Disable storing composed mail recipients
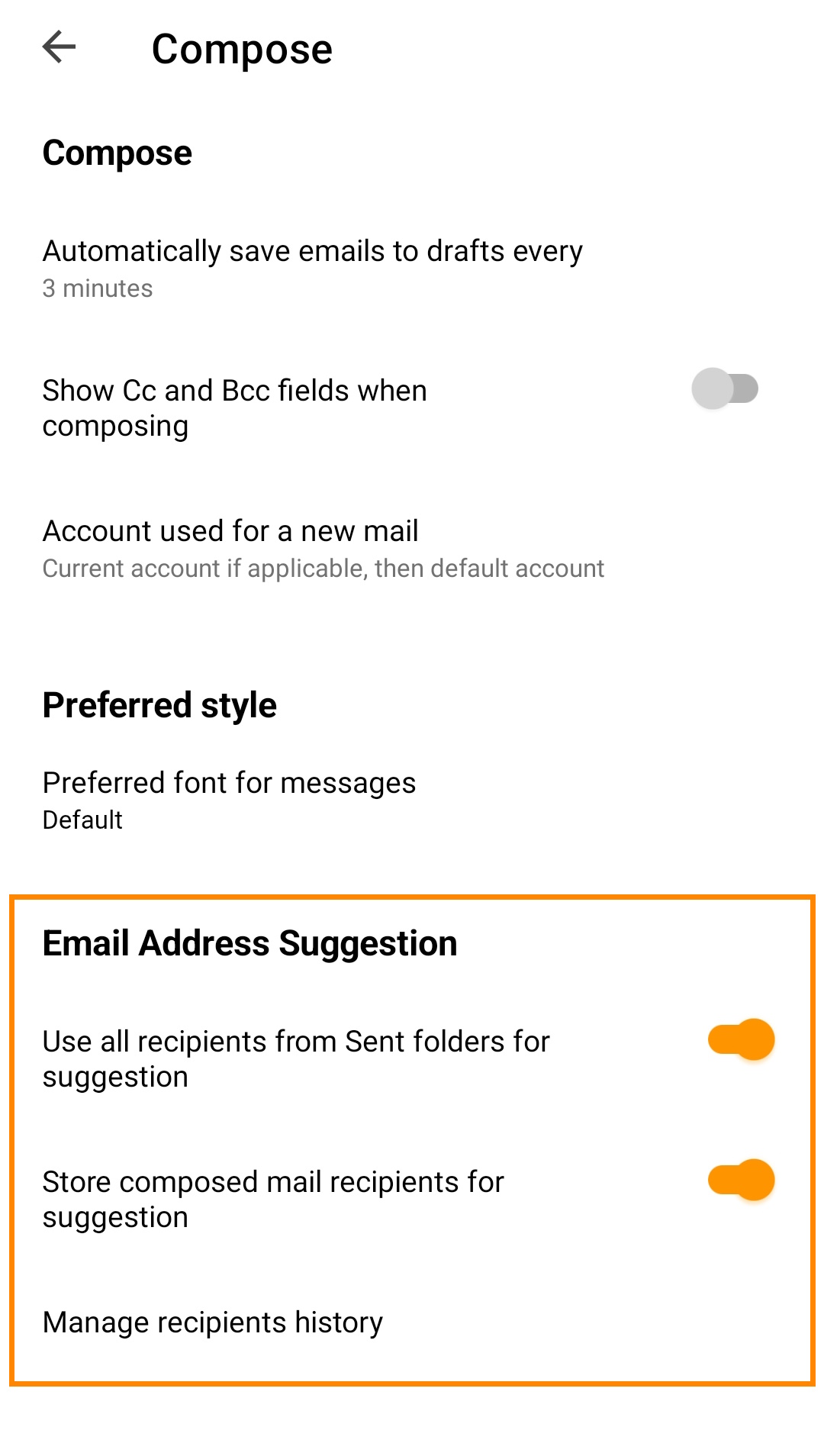 (x=741, y=1181)
